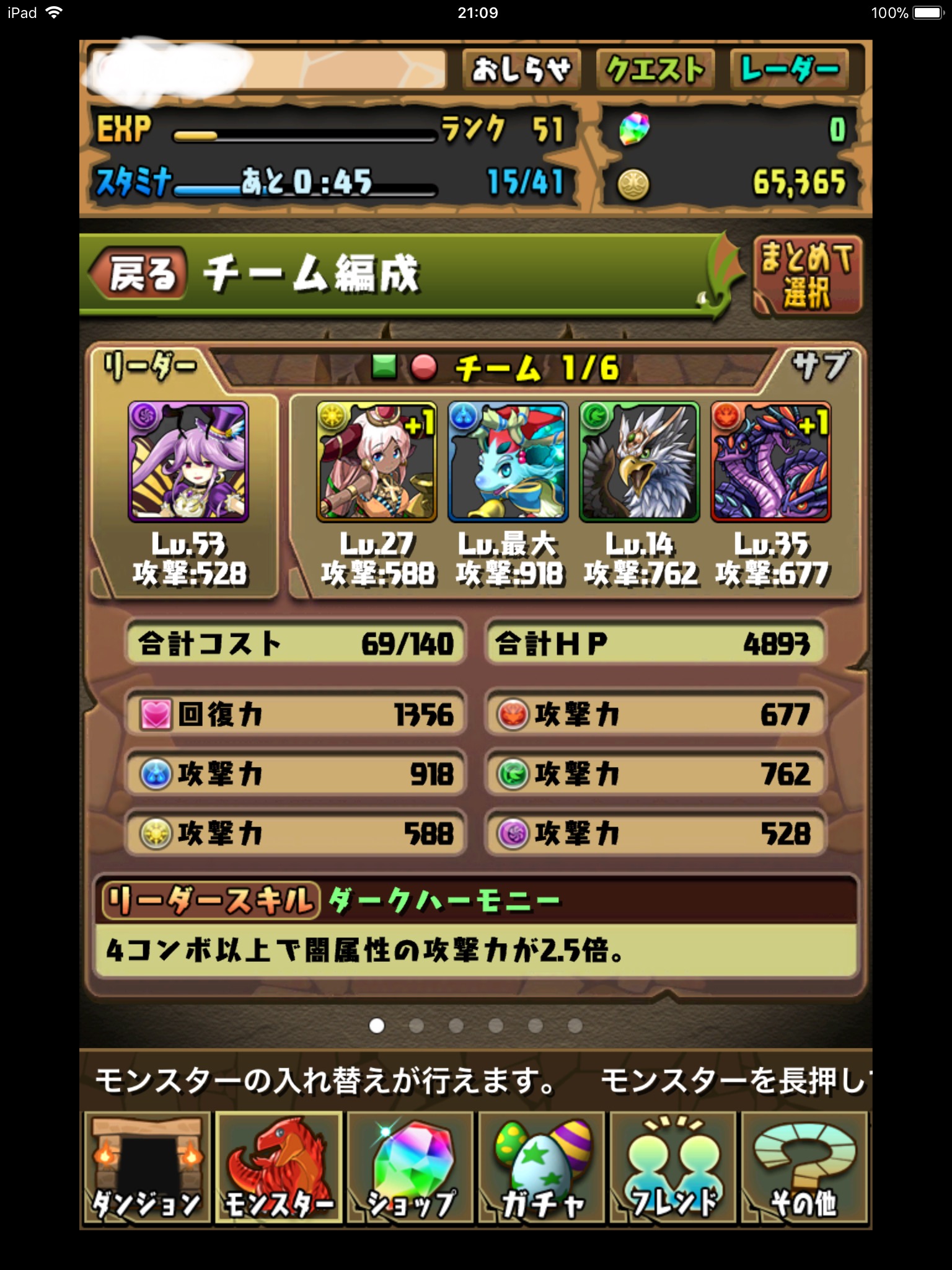
Task: Open the その他 tab
Action: coord(804,1167)
